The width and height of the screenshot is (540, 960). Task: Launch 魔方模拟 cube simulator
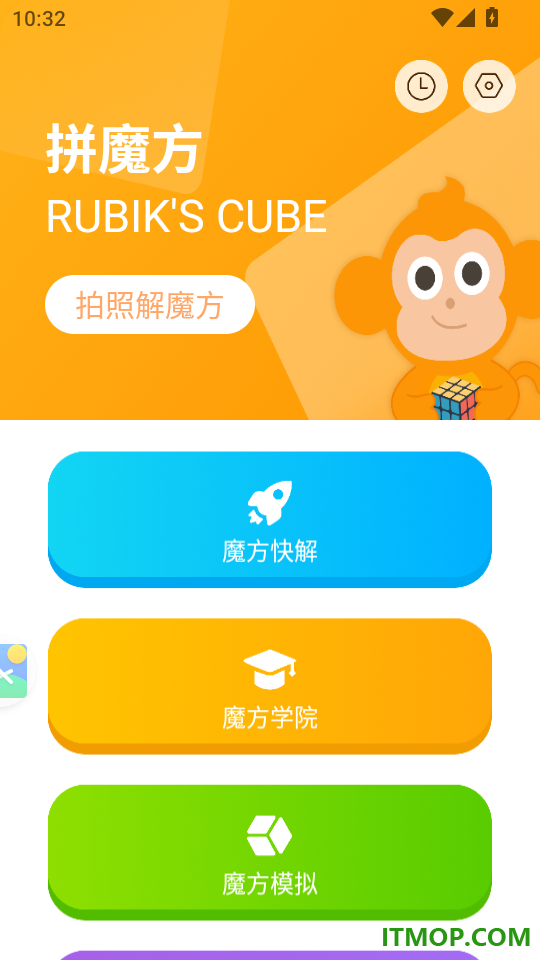pyautogui.click(x=270, y=852)
